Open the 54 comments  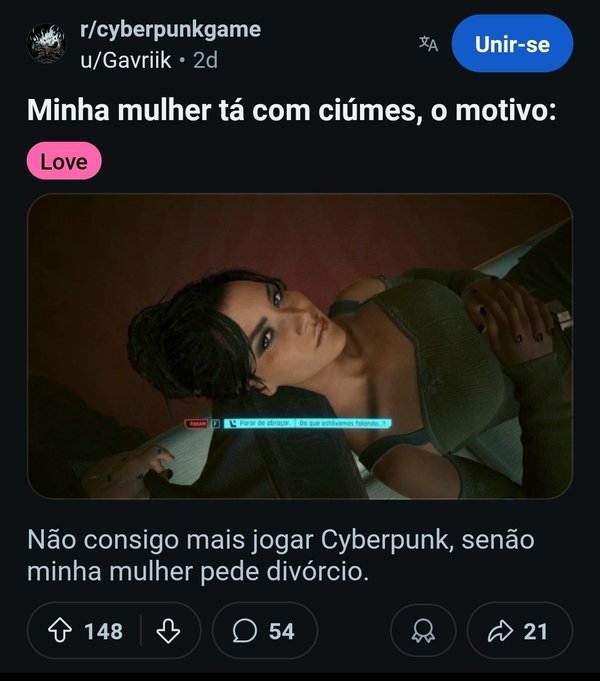tap(264, 631)
